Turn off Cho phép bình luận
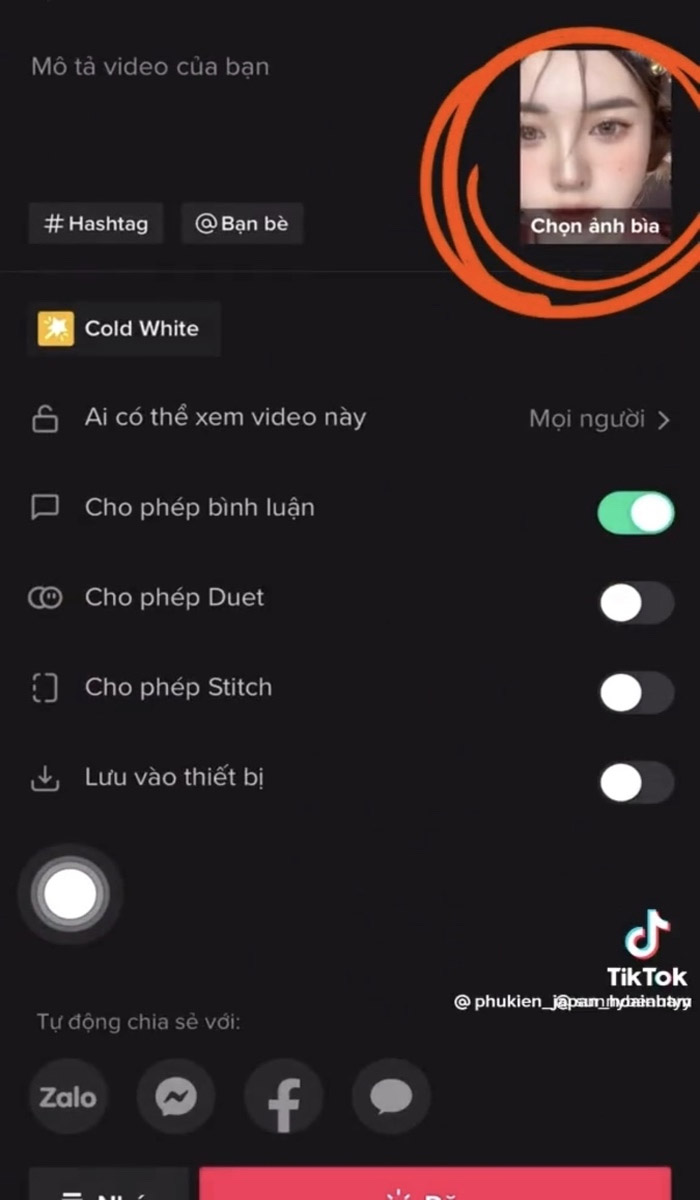Screen dimensions: 700x1200 [636, 513]
